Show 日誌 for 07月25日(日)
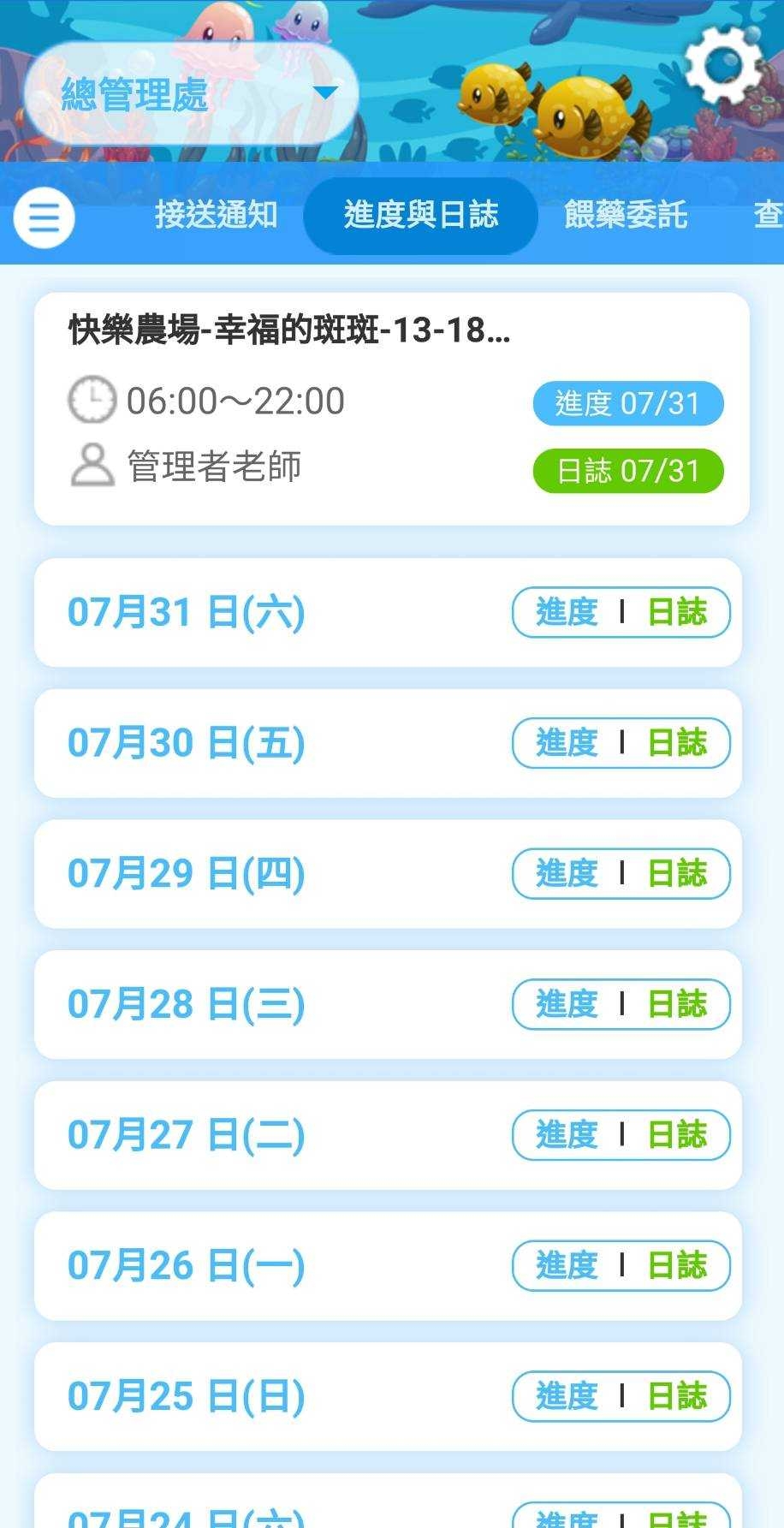Image resolution: width=784 pixels, height=1528 pixels. point(677,1396)
